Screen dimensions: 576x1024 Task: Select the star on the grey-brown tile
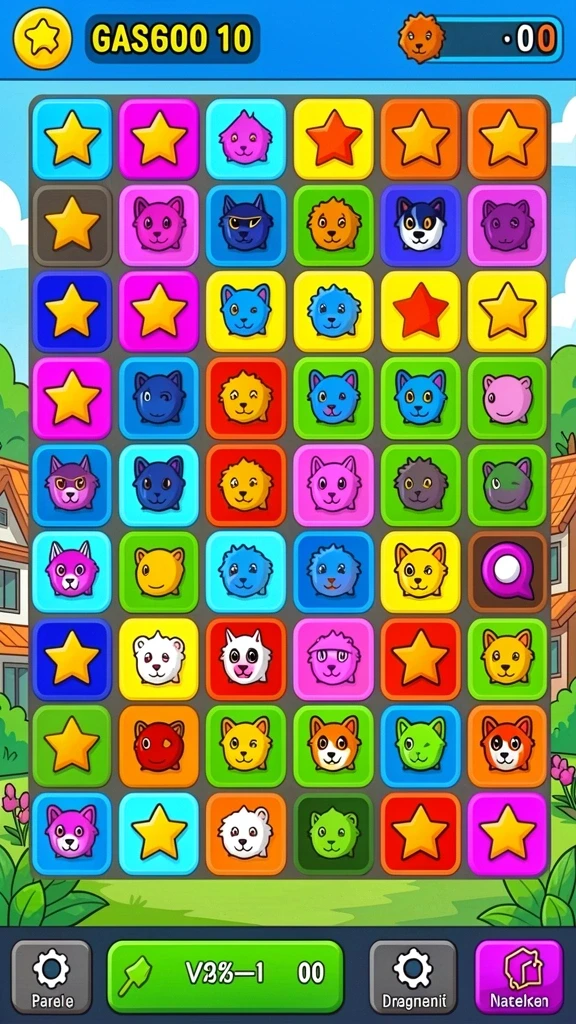(x=72, y=225)
